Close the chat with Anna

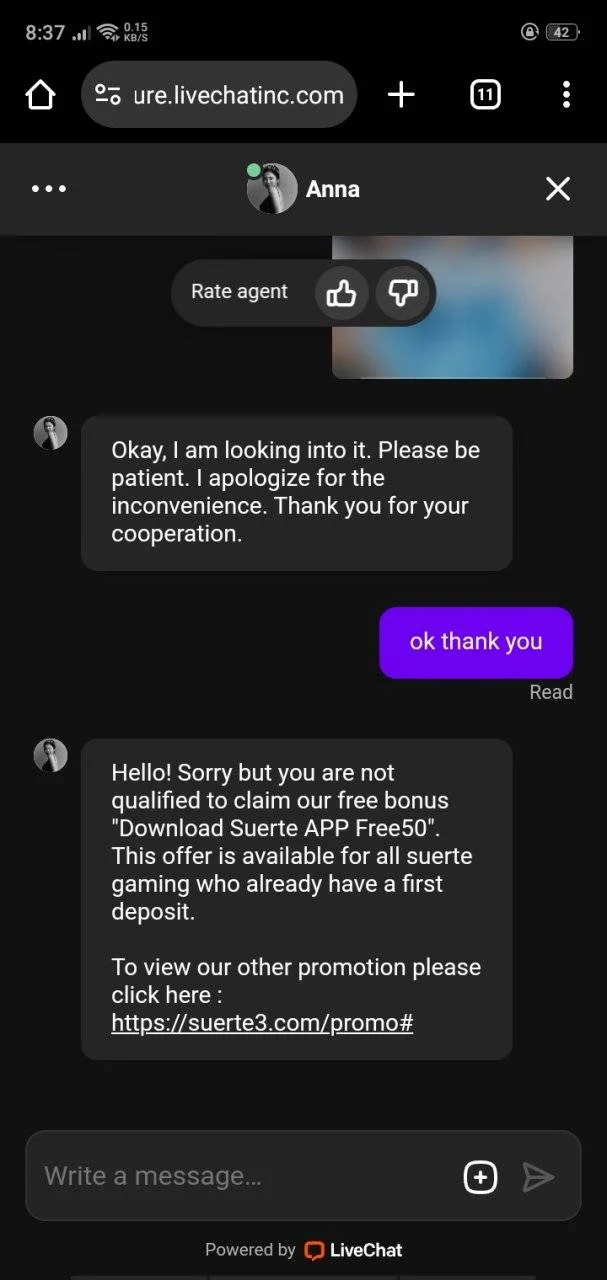click(x=558, y=189)
